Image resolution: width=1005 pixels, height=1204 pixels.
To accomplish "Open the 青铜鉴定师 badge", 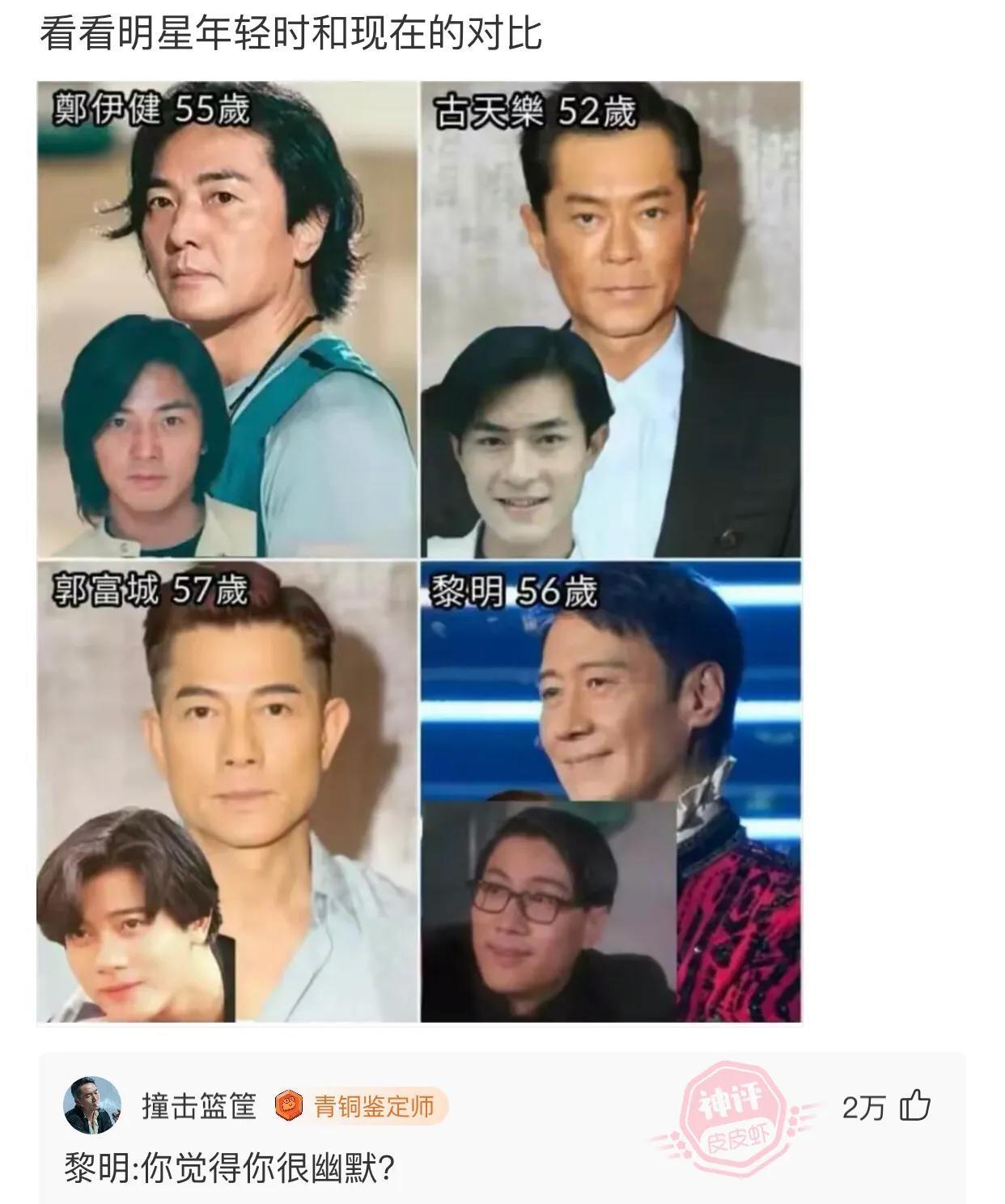I will (x=361, y=1106).
